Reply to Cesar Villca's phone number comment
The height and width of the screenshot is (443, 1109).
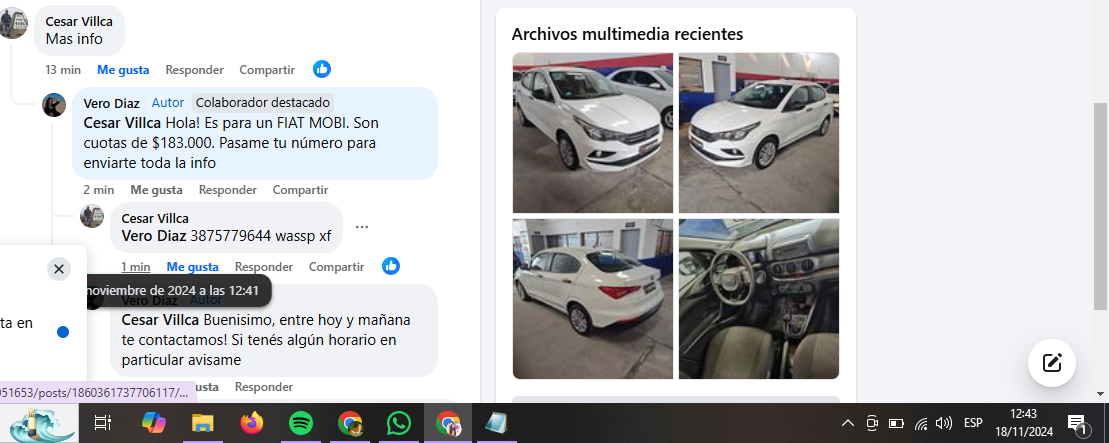click(x=264, y=267)
